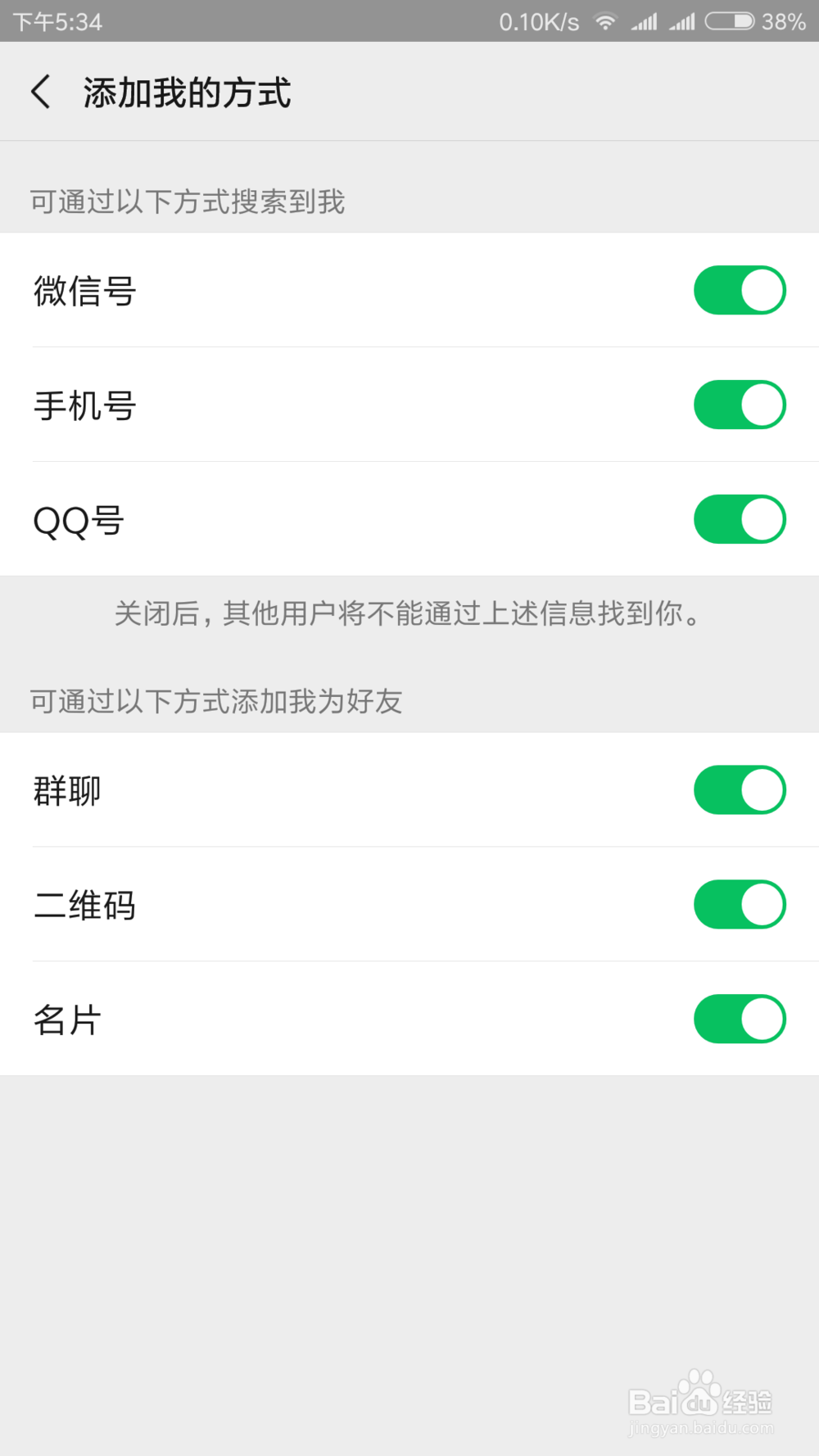Tap the battery percentage showing 38%
Viewport: 819px width, 1456px height.
click(x=785, y=21)
